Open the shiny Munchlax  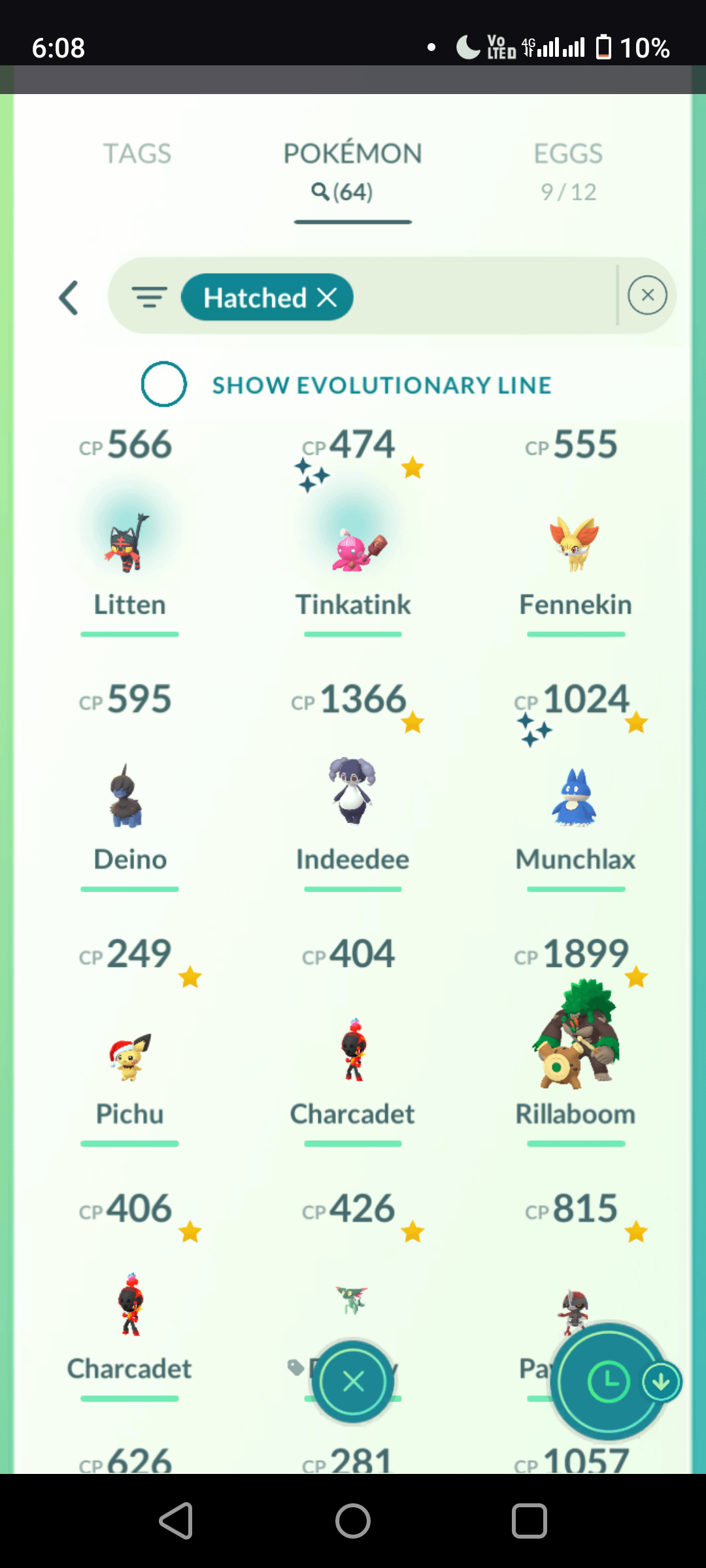tap(575, 797)
